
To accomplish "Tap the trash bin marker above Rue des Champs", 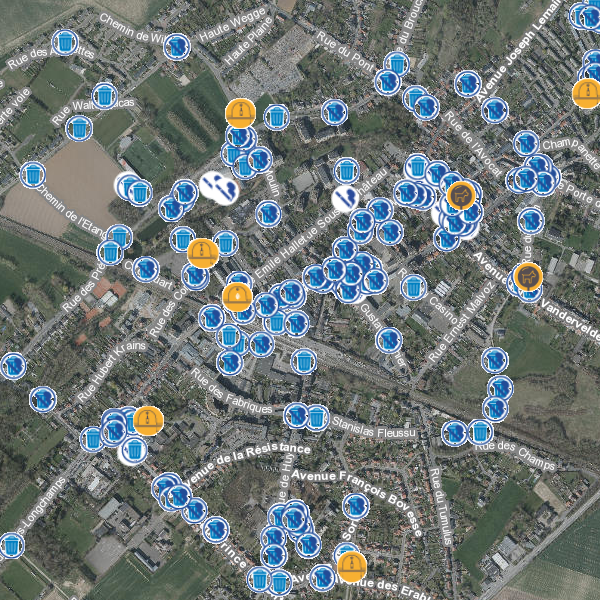I will pyautogui.click(x=480, y=432).
